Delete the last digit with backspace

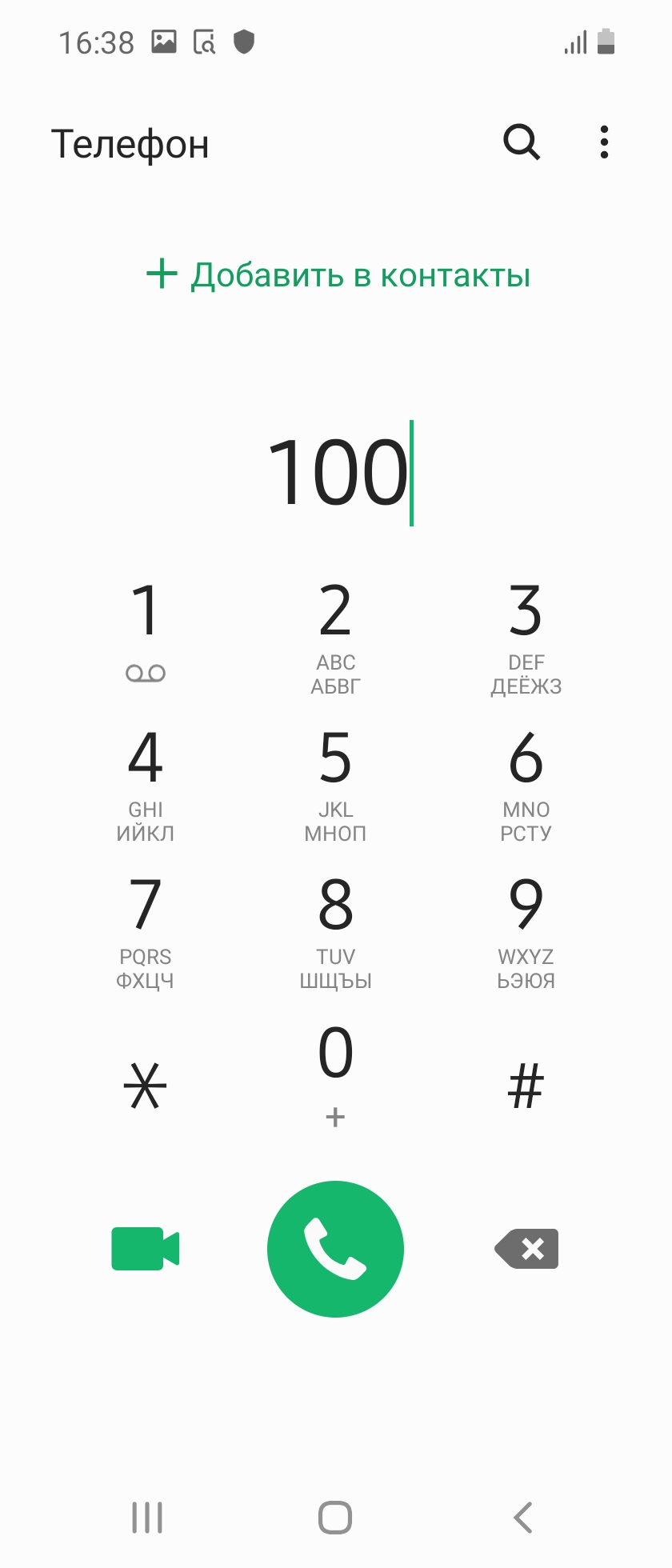pos(527,1249)
